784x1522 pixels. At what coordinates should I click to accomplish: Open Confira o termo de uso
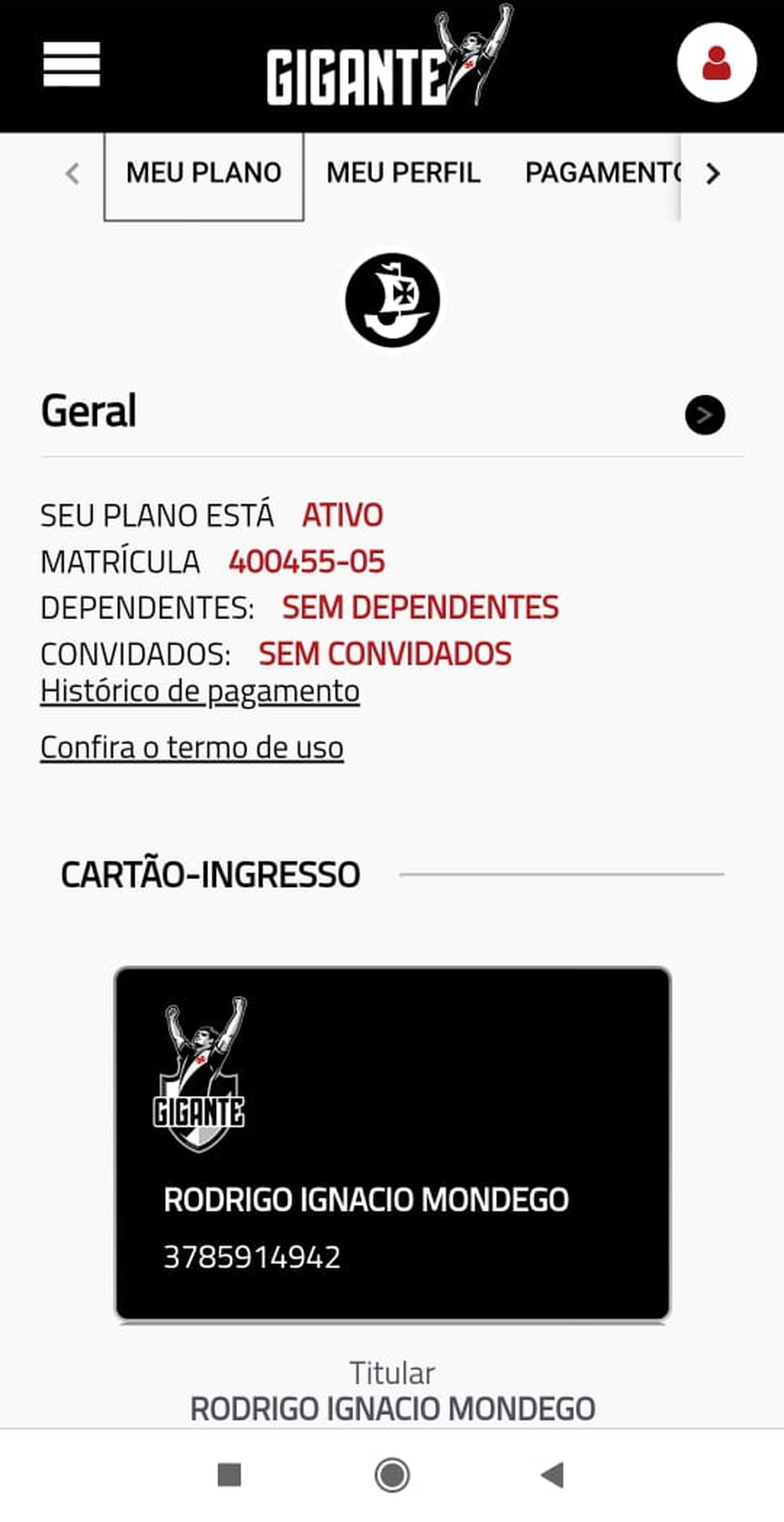point(192,747)
